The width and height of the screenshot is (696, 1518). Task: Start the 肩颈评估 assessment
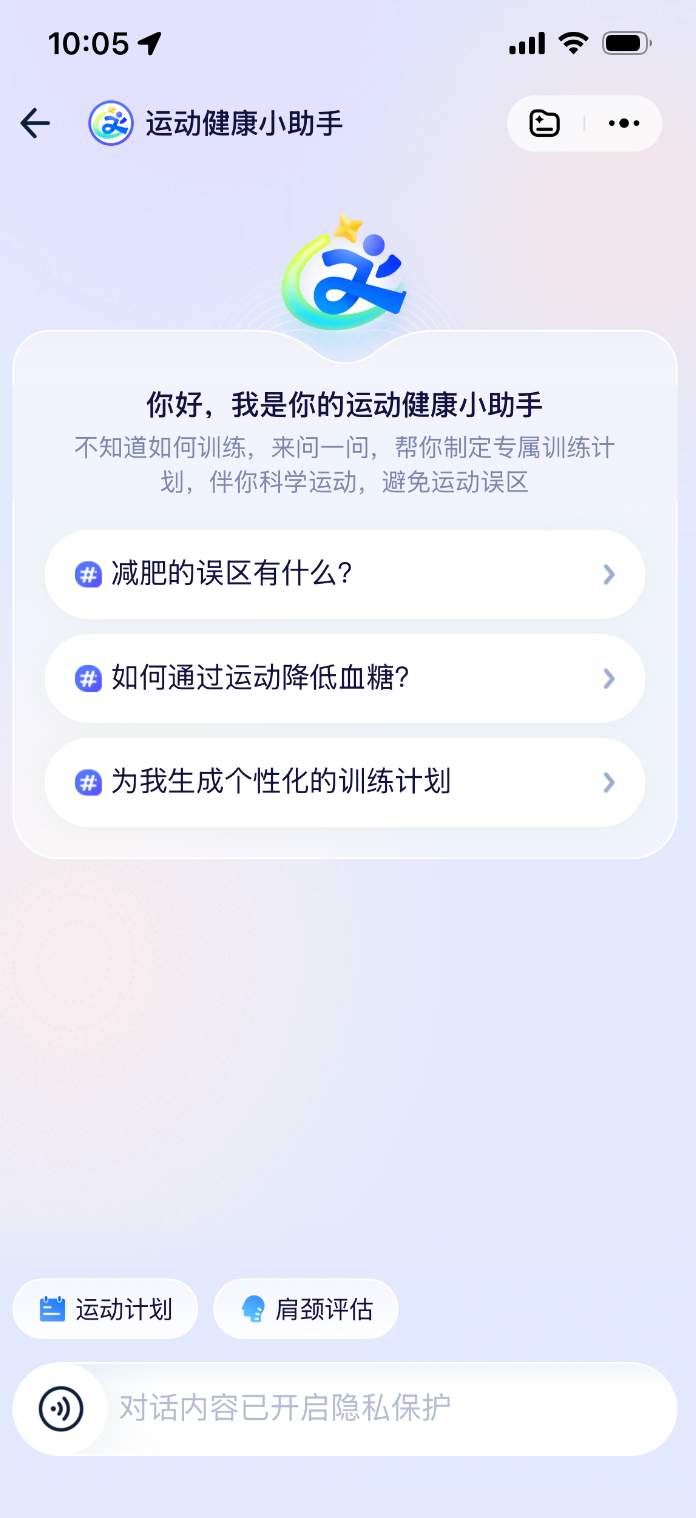pyautogui.click(x=306, y=1309)
